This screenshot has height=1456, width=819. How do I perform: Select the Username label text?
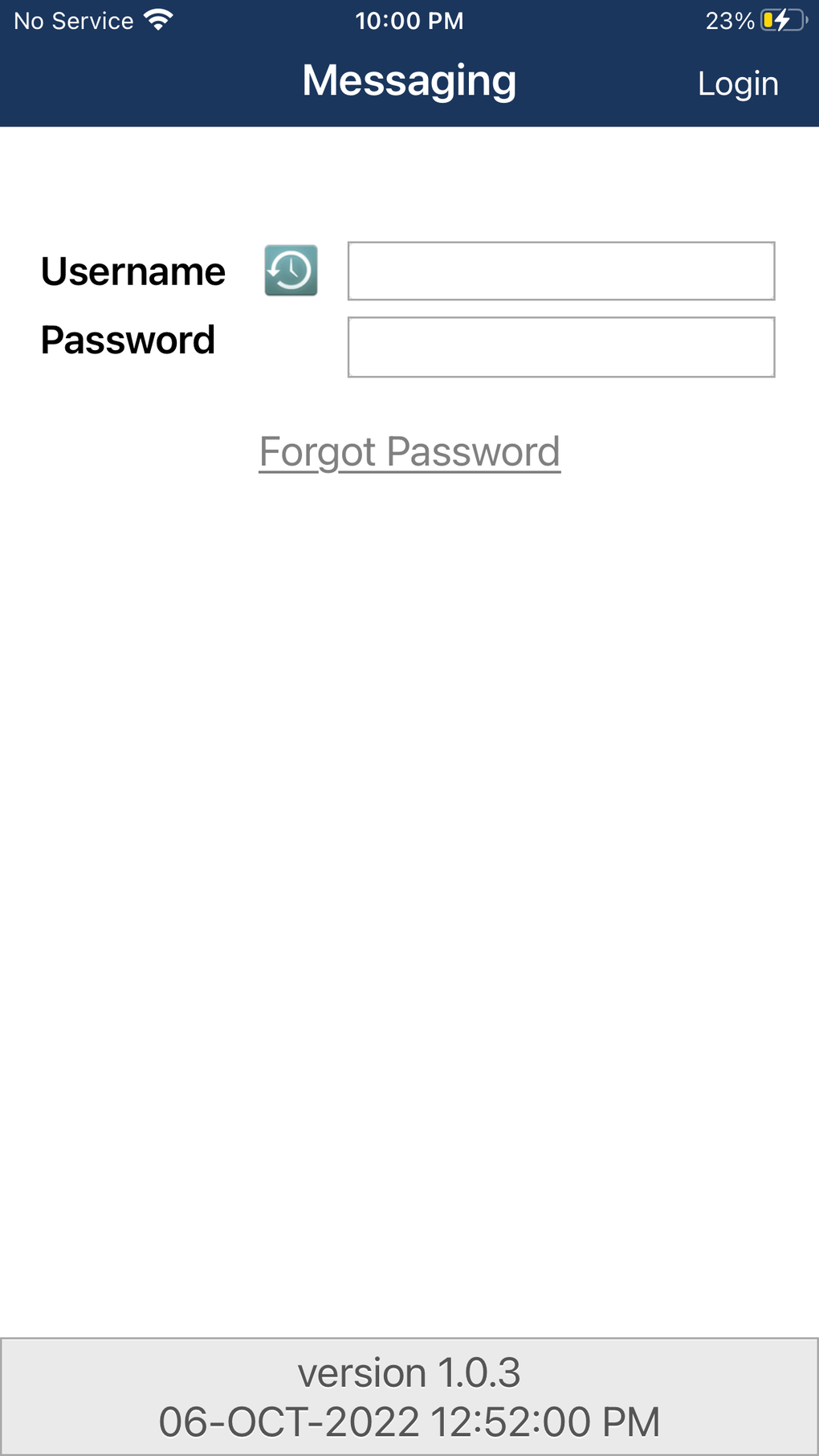133,271
